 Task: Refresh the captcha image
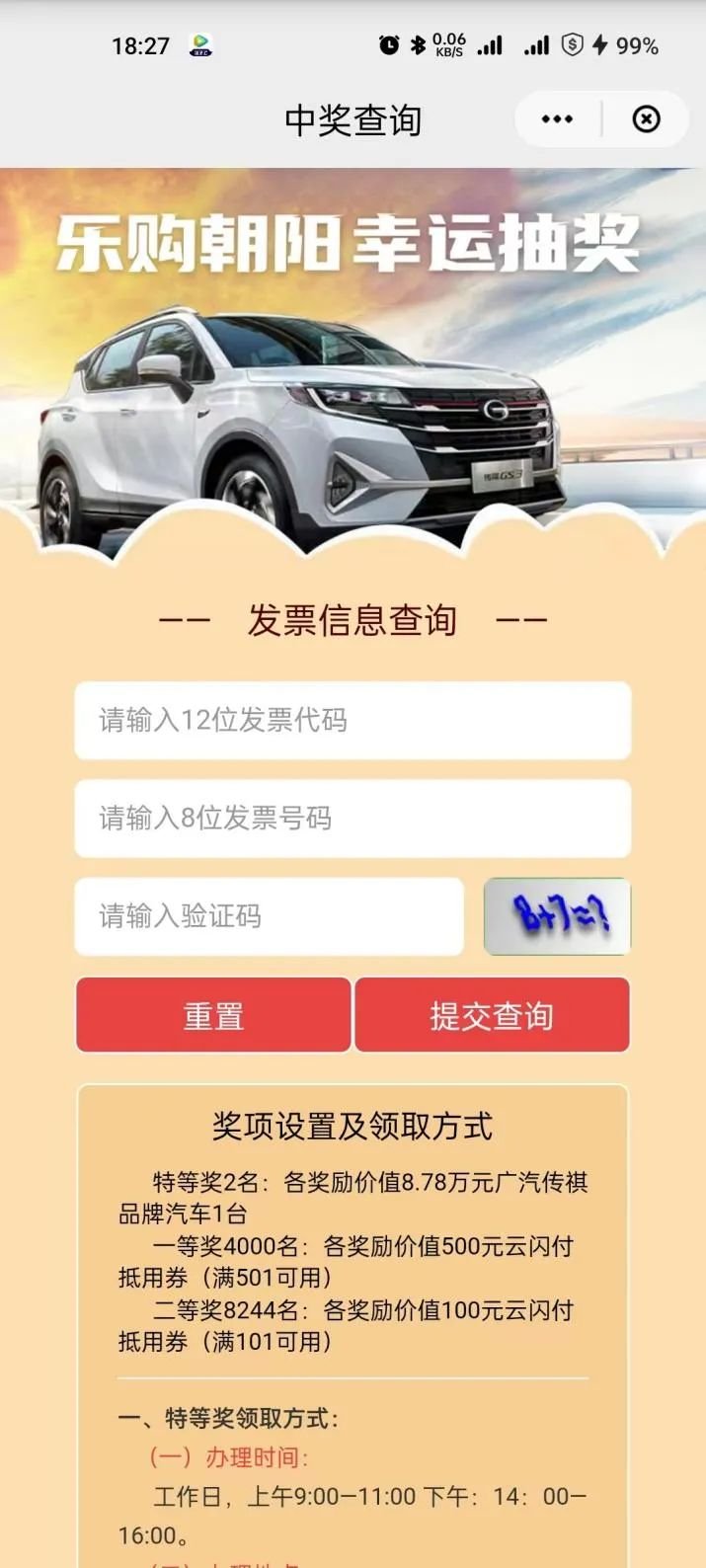(557, 916)
